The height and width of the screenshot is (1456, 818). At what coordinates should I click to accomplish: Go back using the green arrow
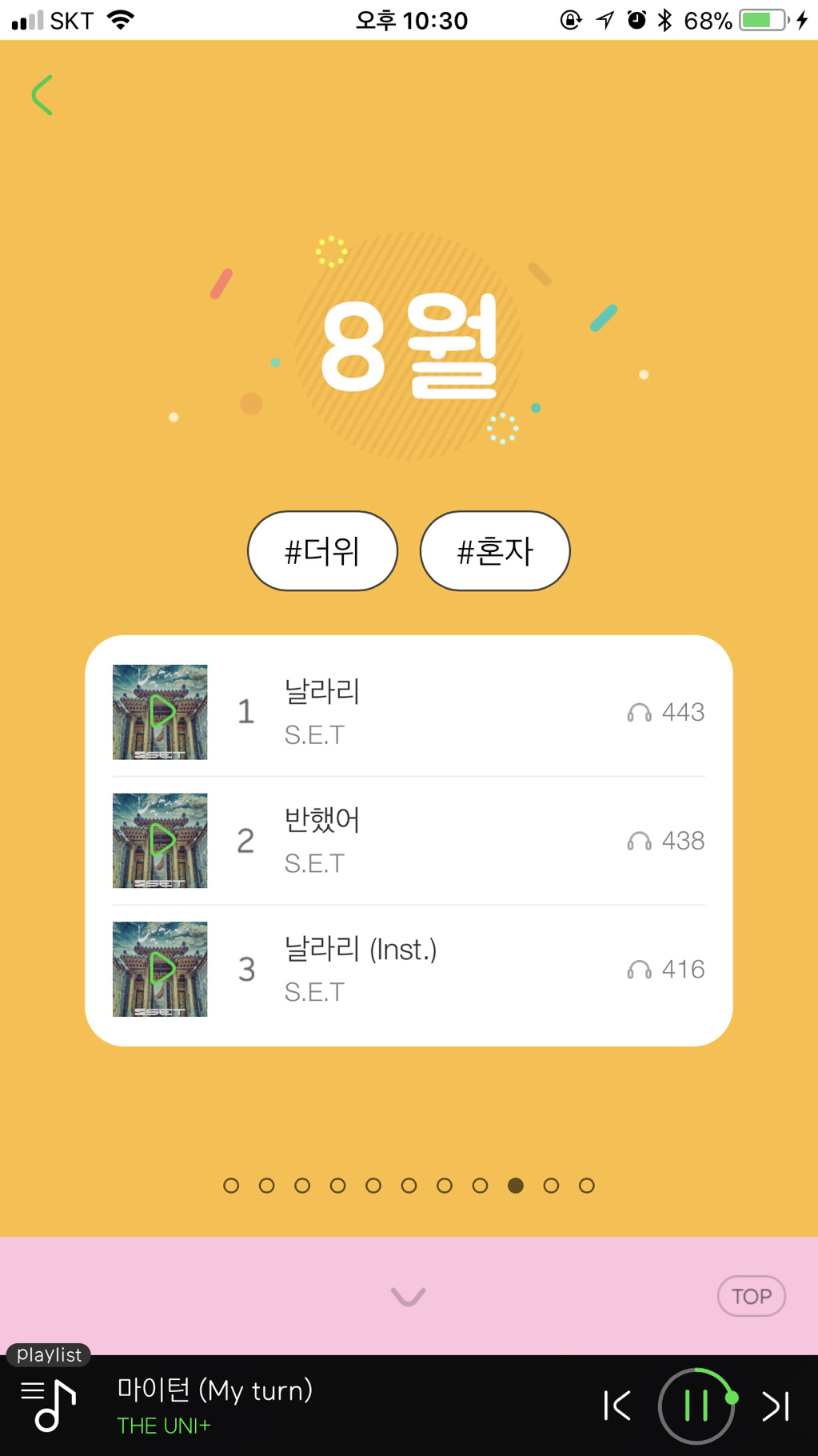(x=42, y=95)
